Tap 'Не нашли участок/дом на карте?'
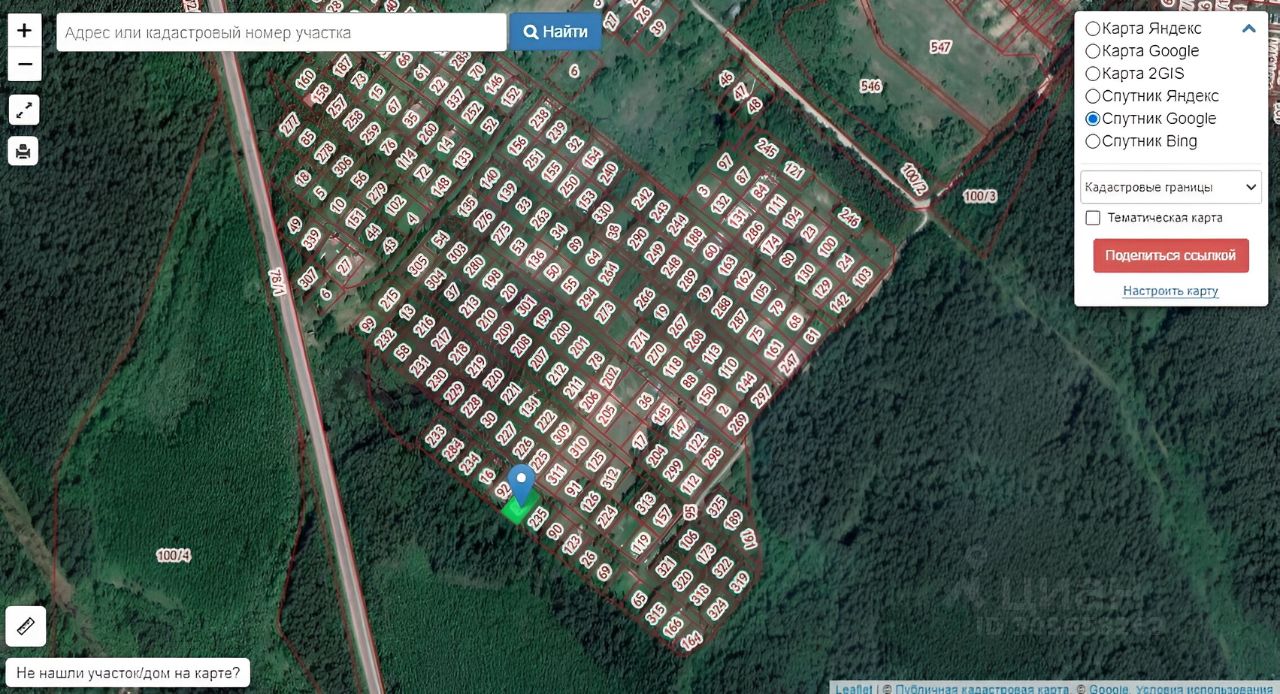Image resolution: width=1280 pixels, height=694 pixels. [128, 673]
